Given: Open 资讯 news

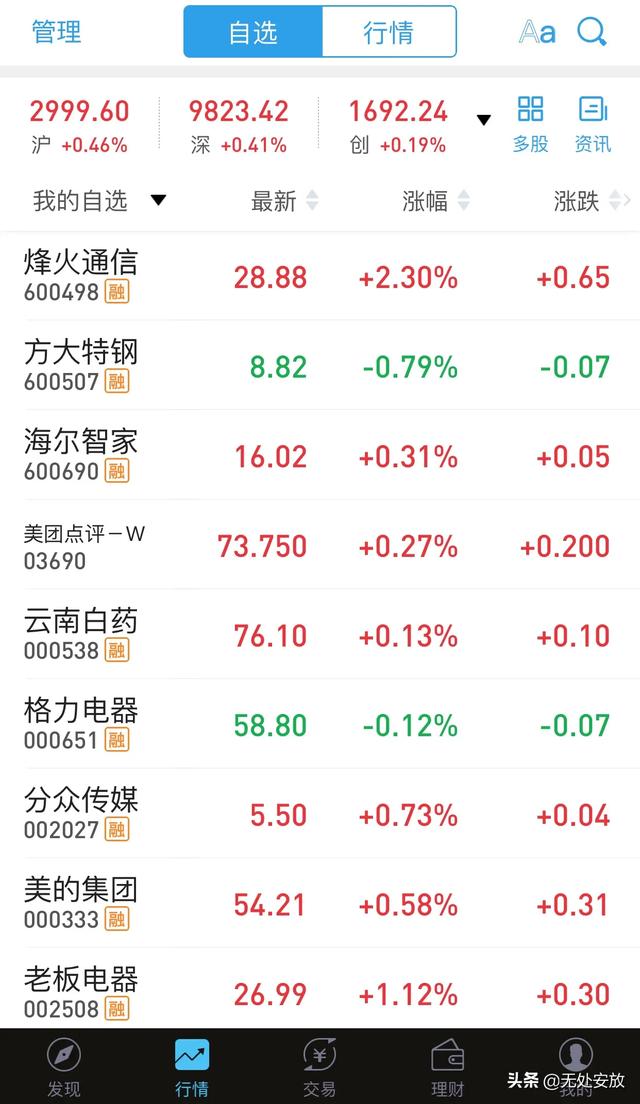Looking at the screenshot, I should pyautogui.click(x=592, y=124).
